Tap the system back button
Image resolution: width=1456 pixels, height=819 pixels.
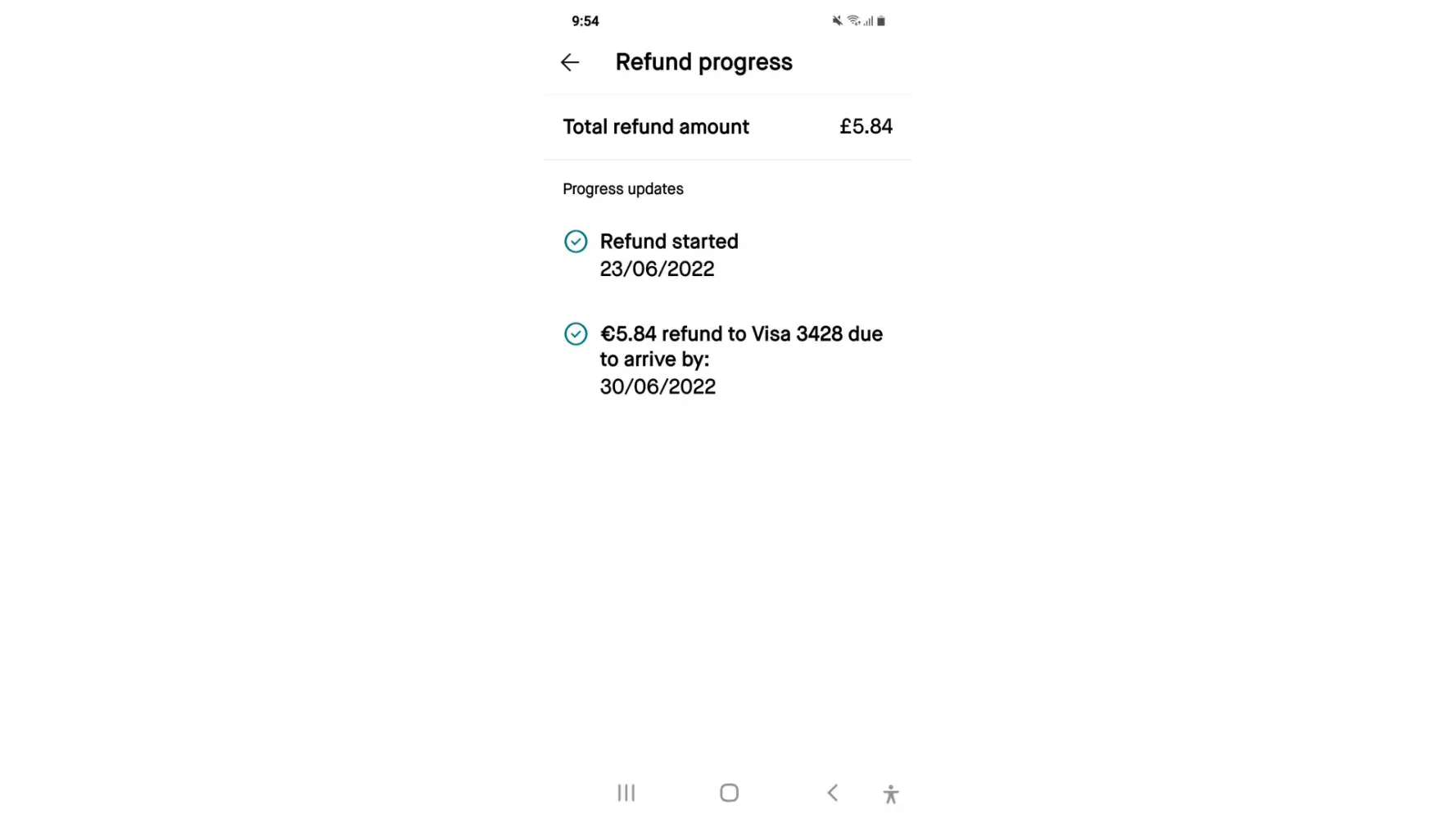pos(832,793)
